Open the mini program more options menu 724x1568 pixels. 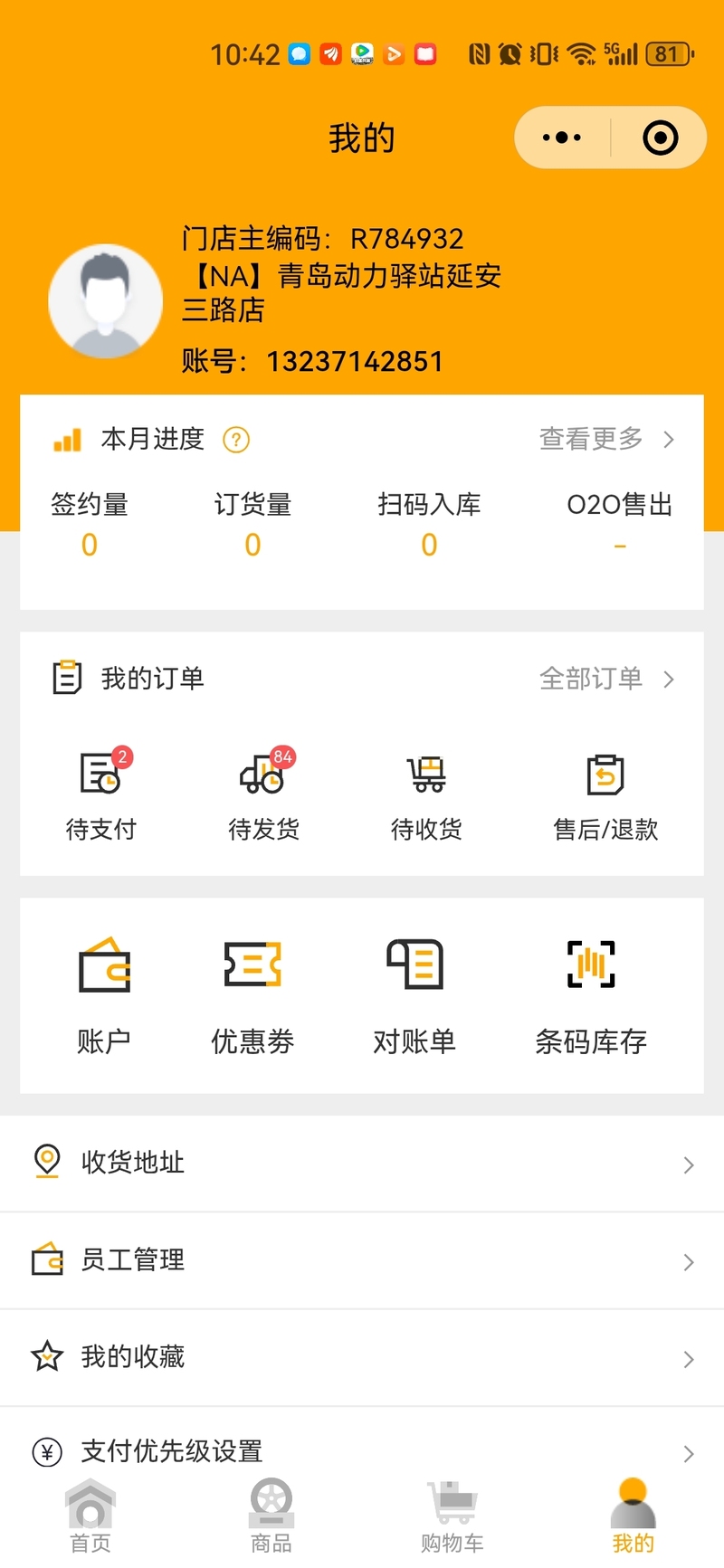(x=562, y=138)
